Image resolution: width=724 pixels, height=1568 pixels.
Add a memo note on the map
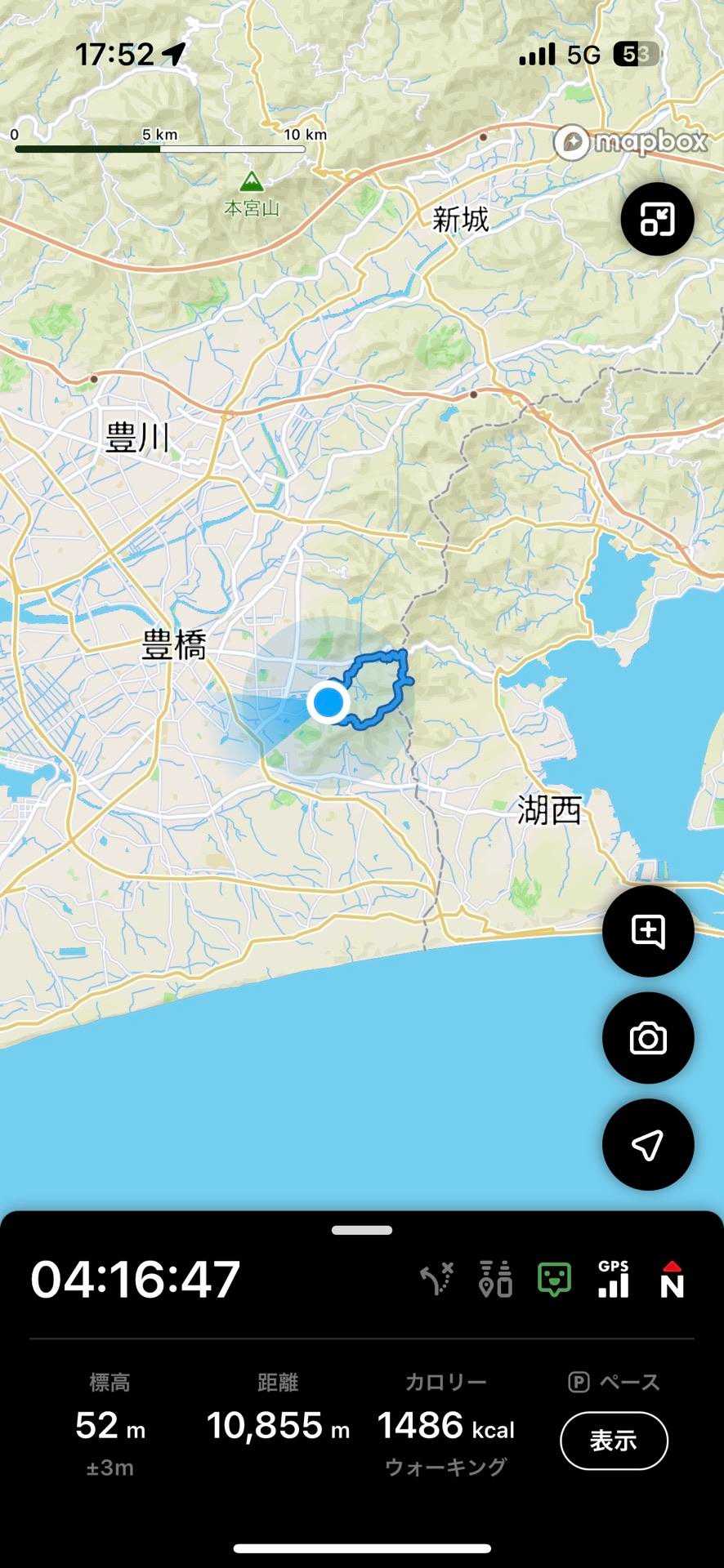pyautogui.click(x=648, y=931)
